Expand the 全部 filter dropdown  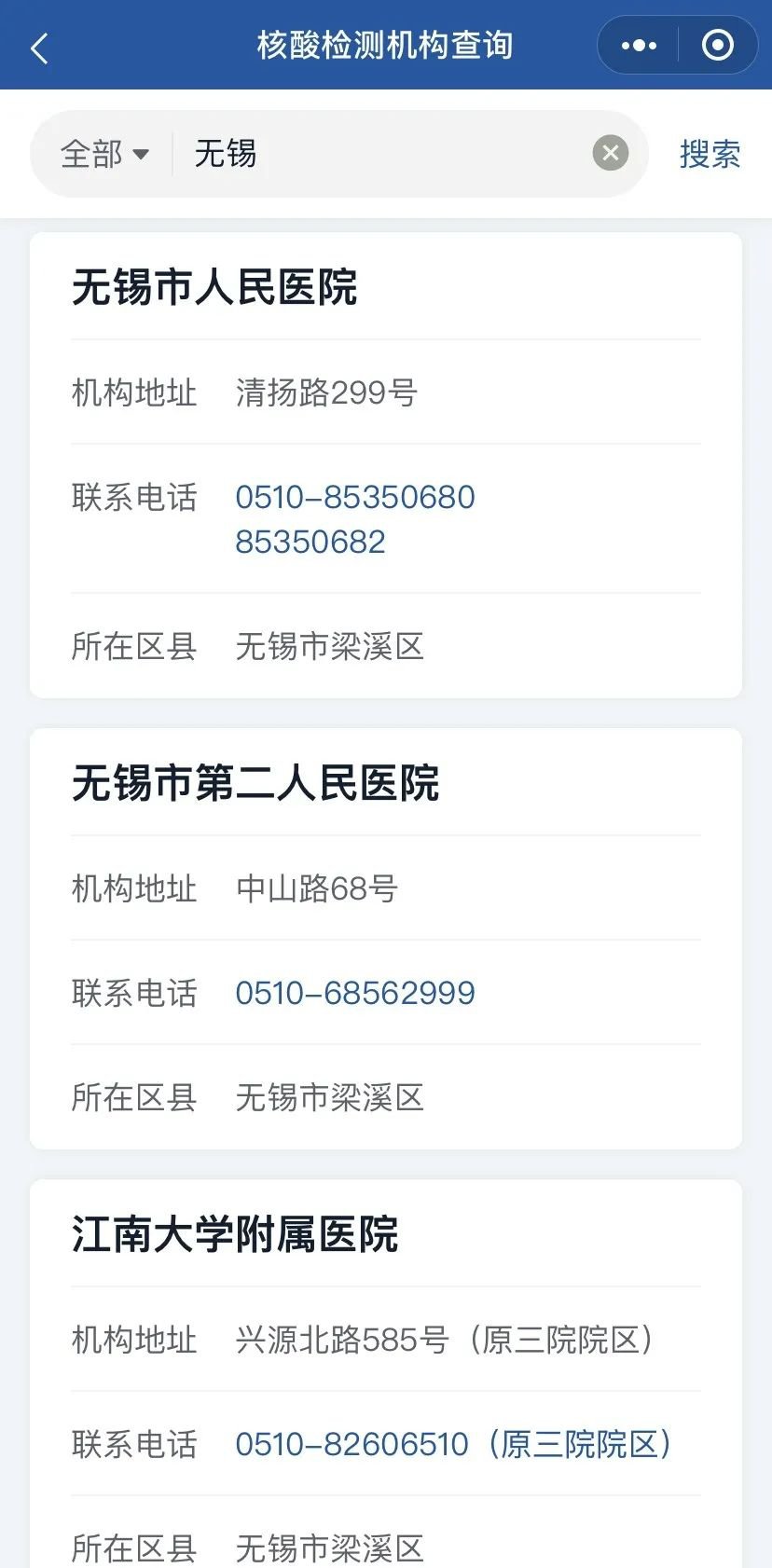[104, 154]
